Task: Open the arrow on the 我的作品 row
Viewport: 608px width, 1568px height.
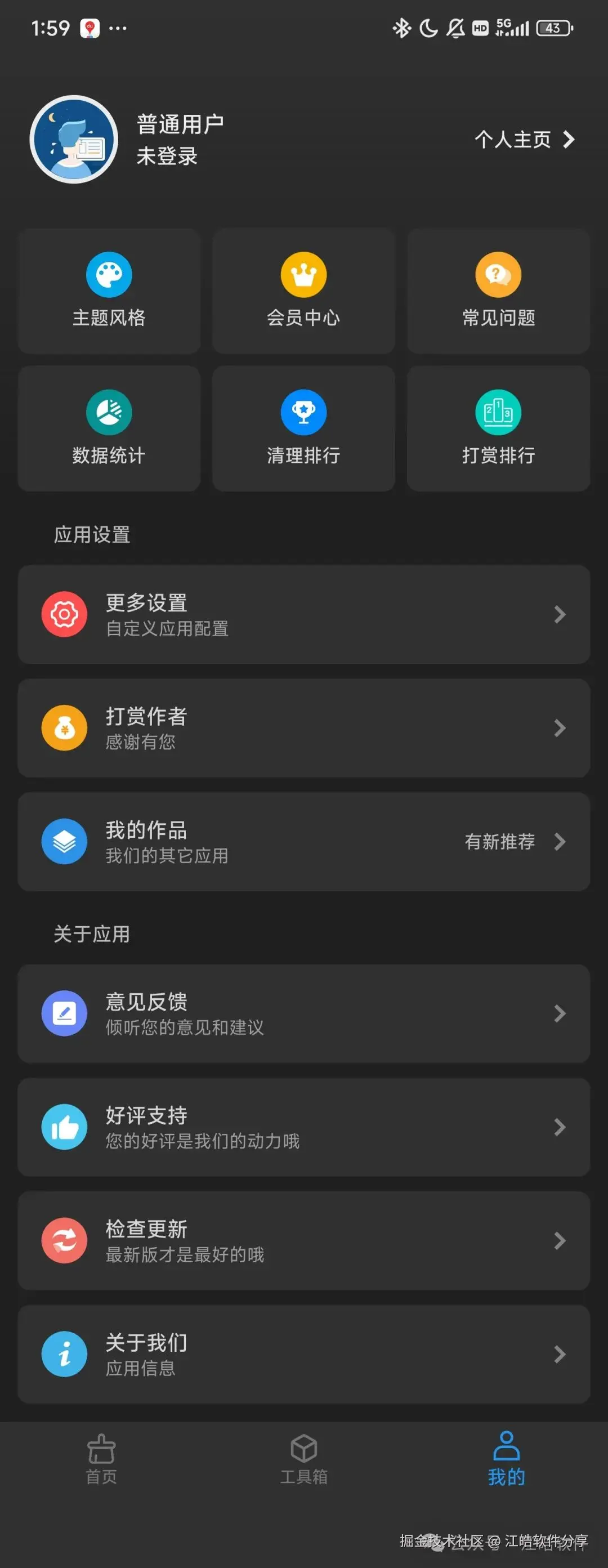Action: point(560,841)
